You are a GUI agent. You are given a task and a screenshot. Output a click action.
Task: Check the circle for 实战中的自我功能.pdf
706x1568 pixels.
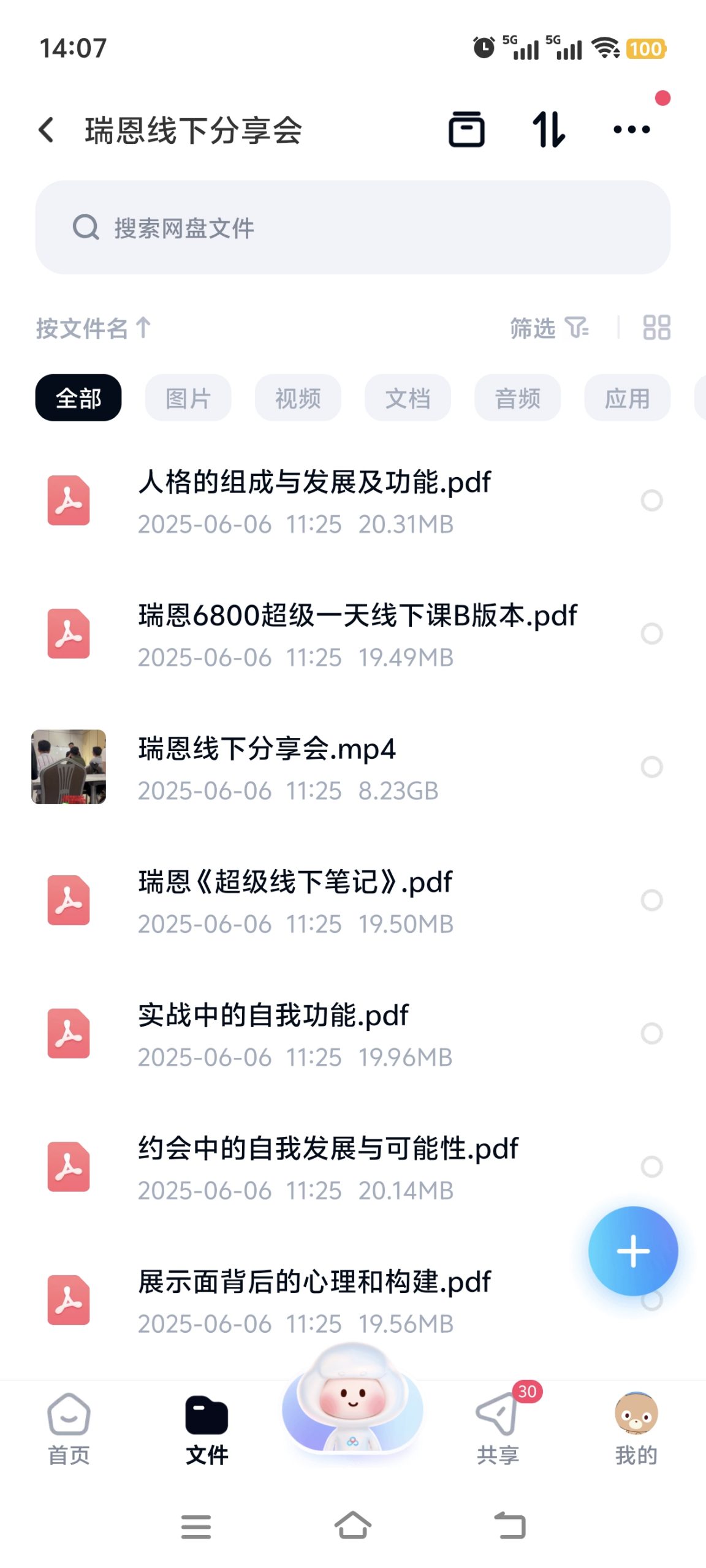651,1033
